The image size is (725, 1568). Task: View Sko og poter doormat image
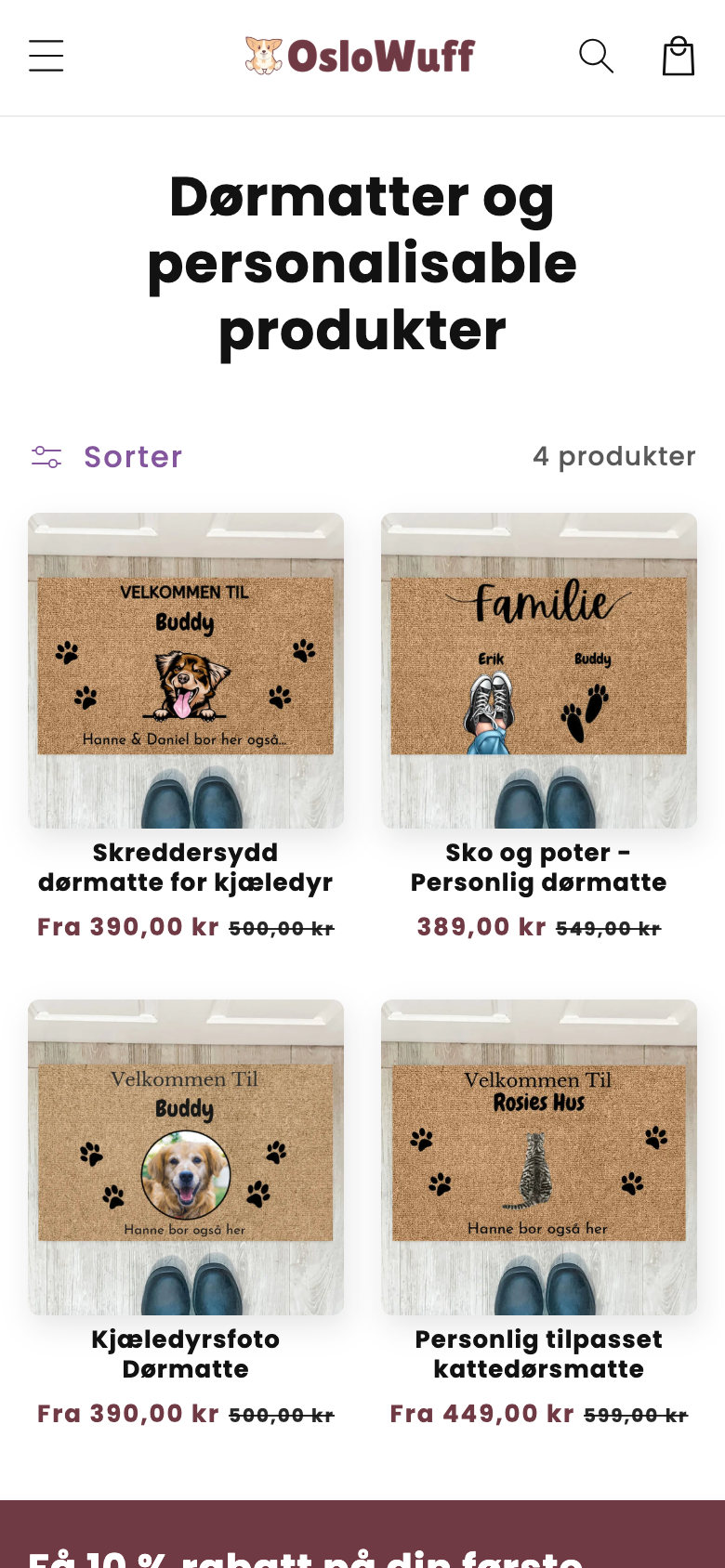539,670
